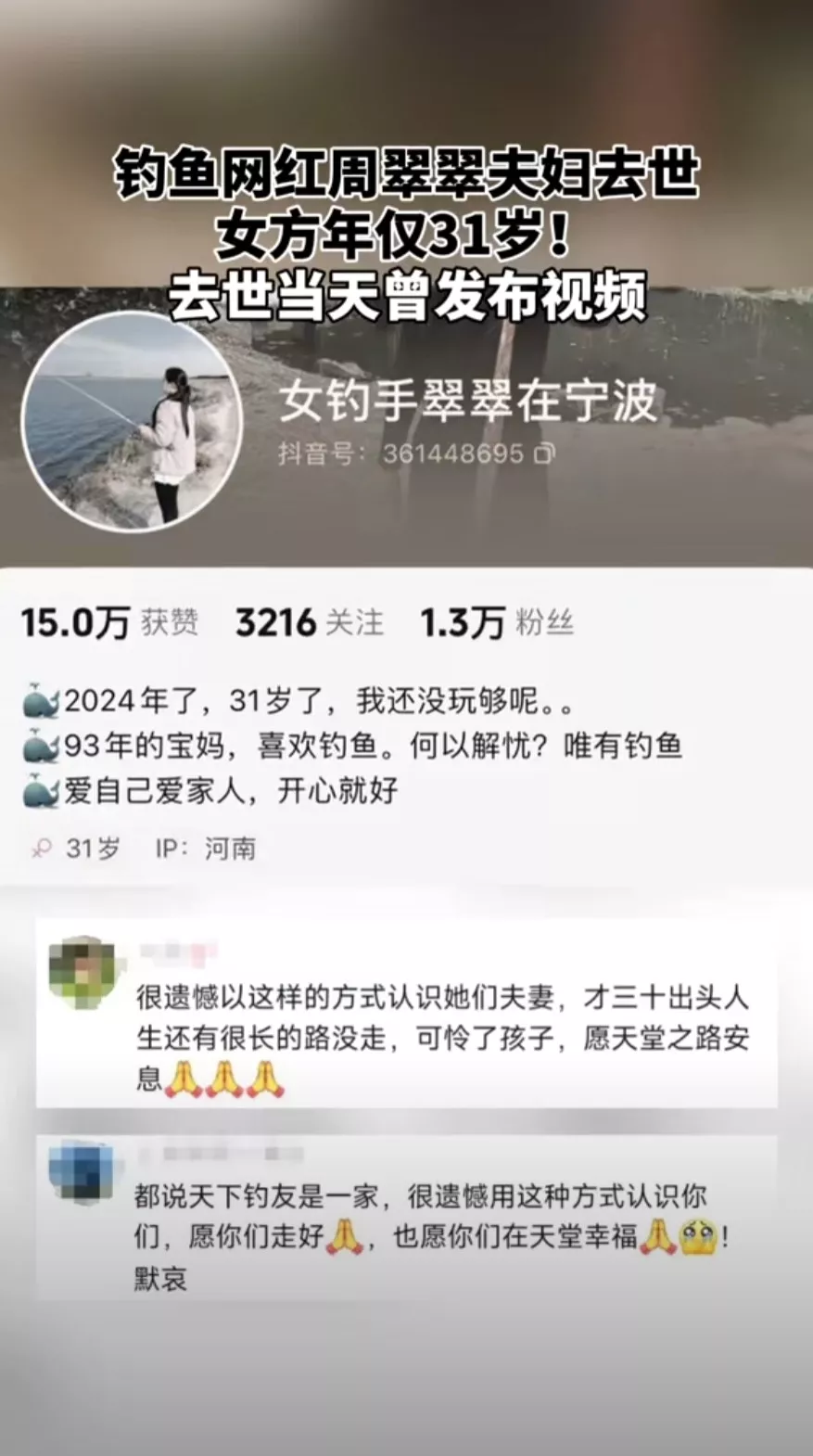813x1456 pixels.
Task: Click the female gender icon on the 31岁 tag
Action: (x=40, y=847)
